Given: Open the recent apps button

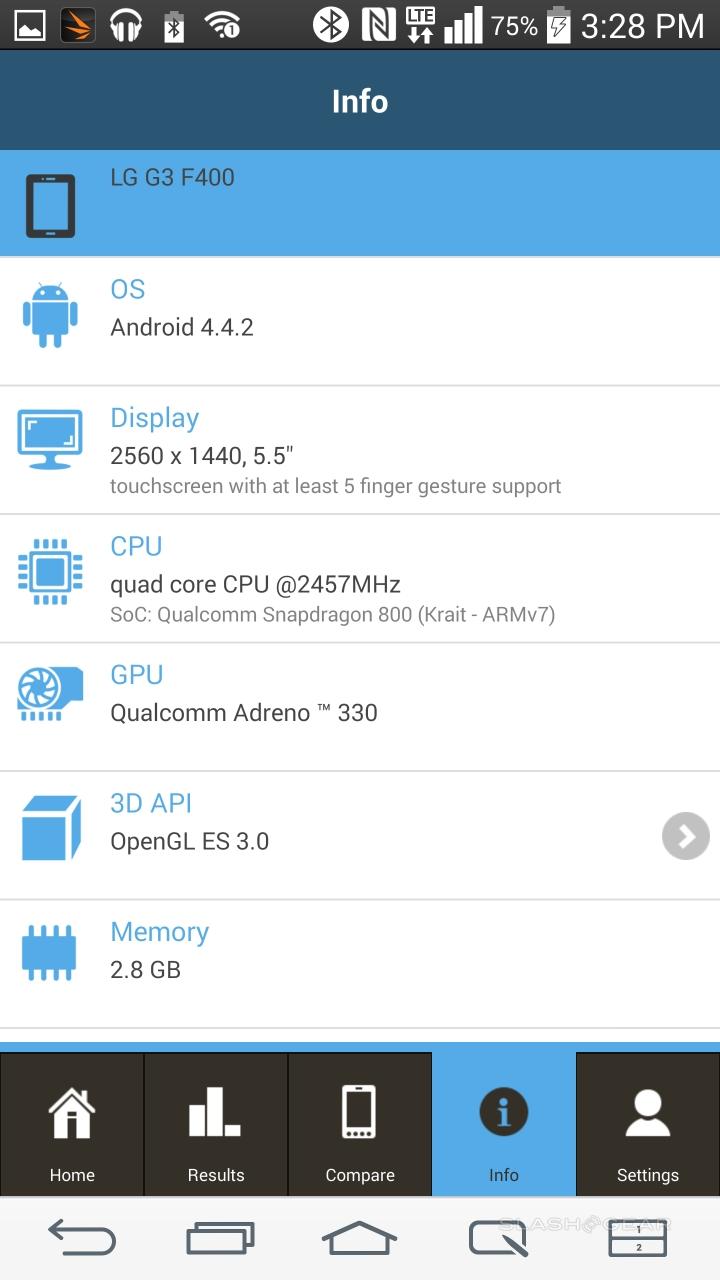Looking at the screenshot, I should coord(221,1239).
